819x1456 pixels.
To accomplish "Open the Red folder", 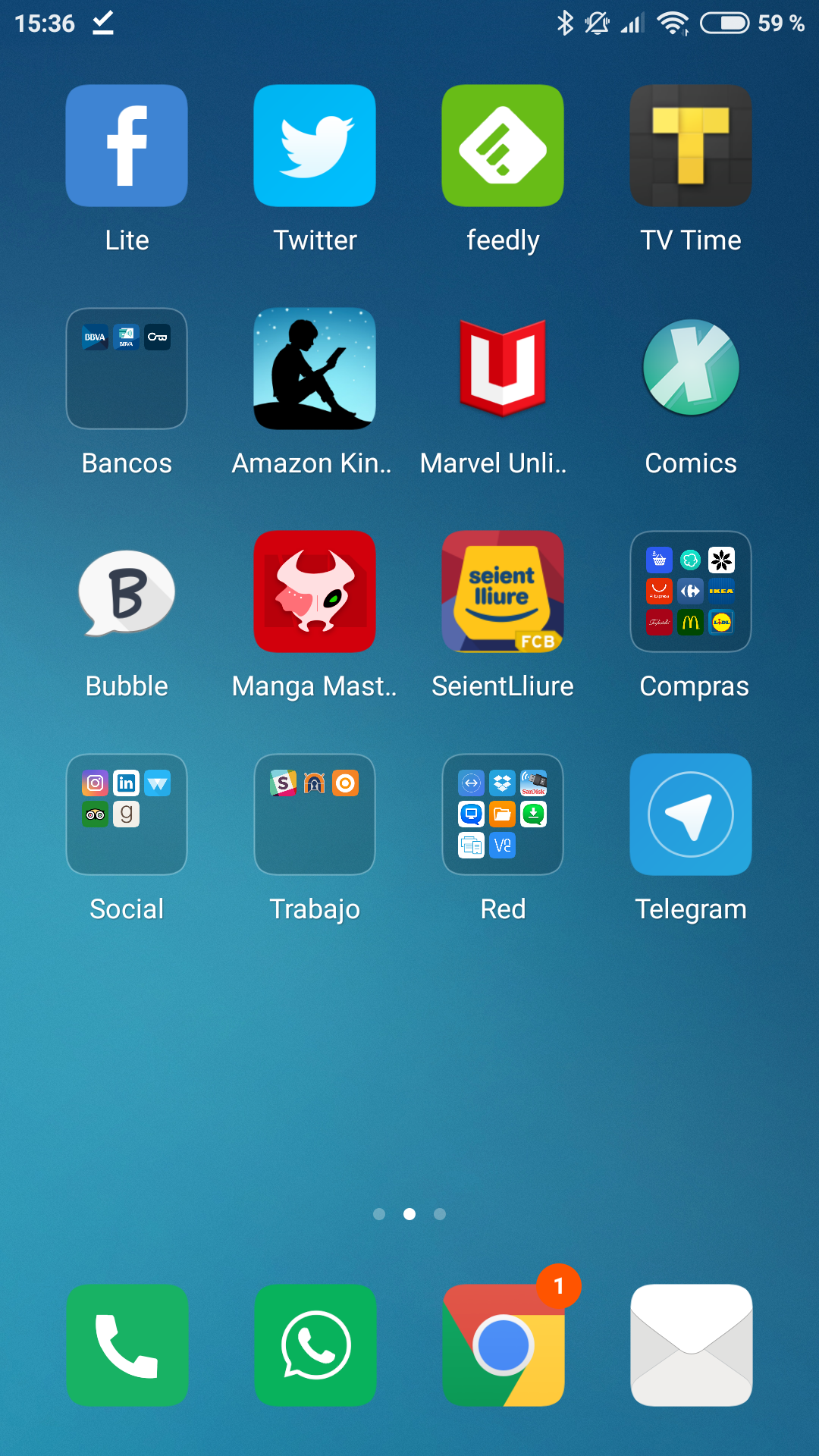I will tap(503, 814).
